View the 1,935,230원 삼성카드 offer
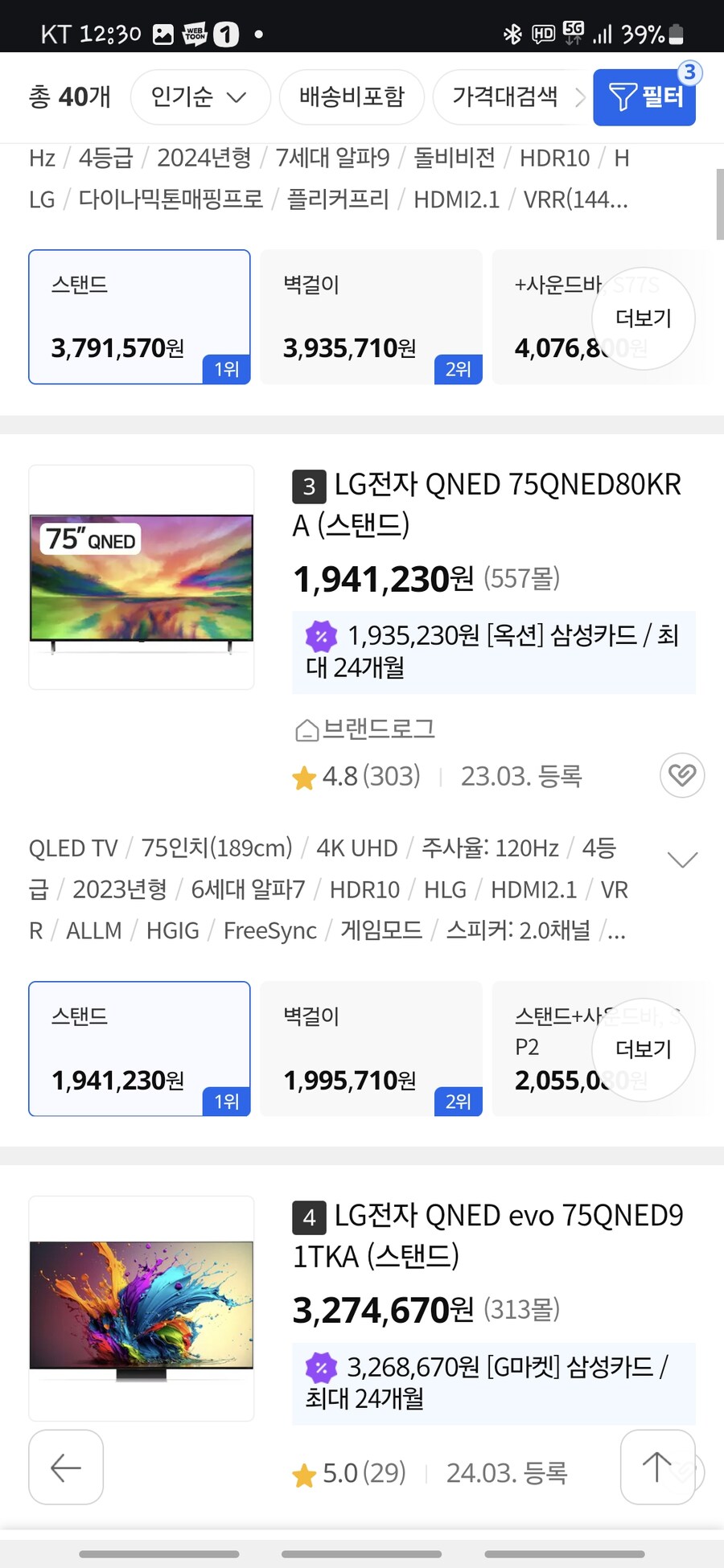The width and height of the screenshot is (724, 1568). tap(493, 651)
